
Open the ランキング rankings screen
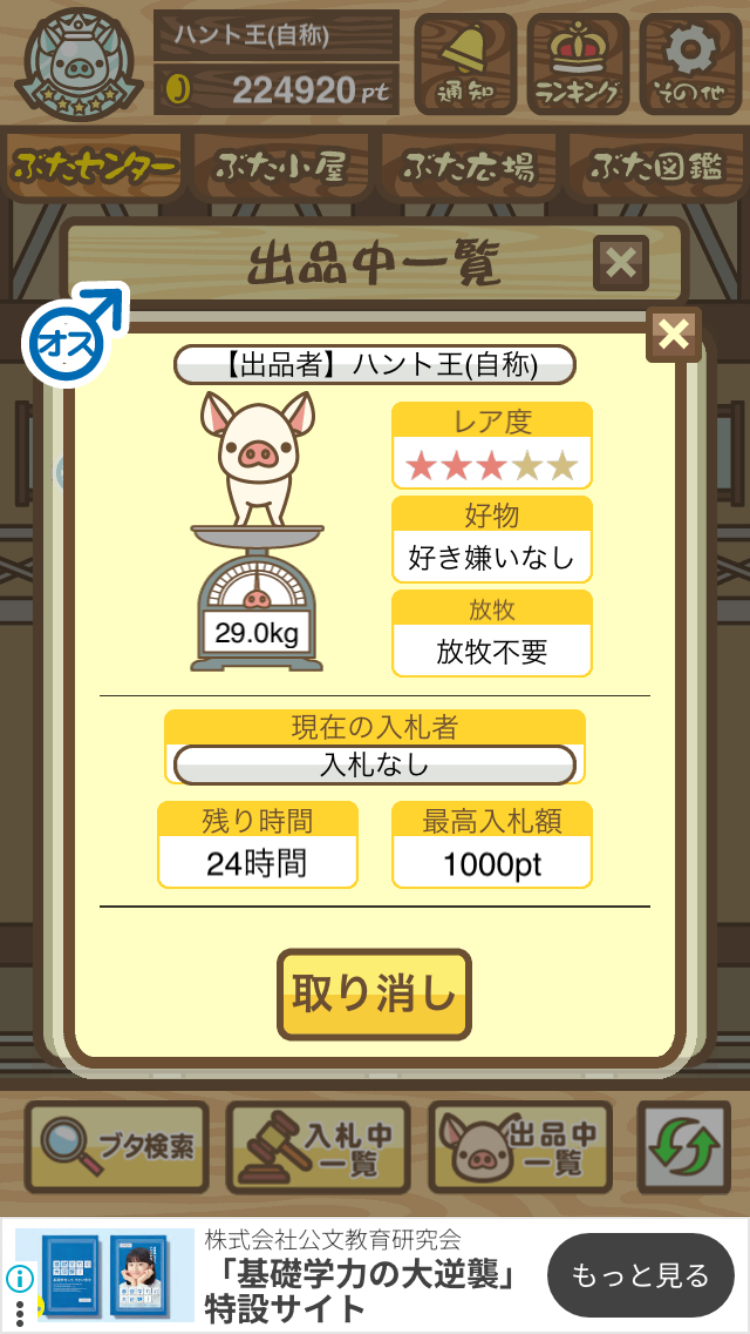pos(578,64)
